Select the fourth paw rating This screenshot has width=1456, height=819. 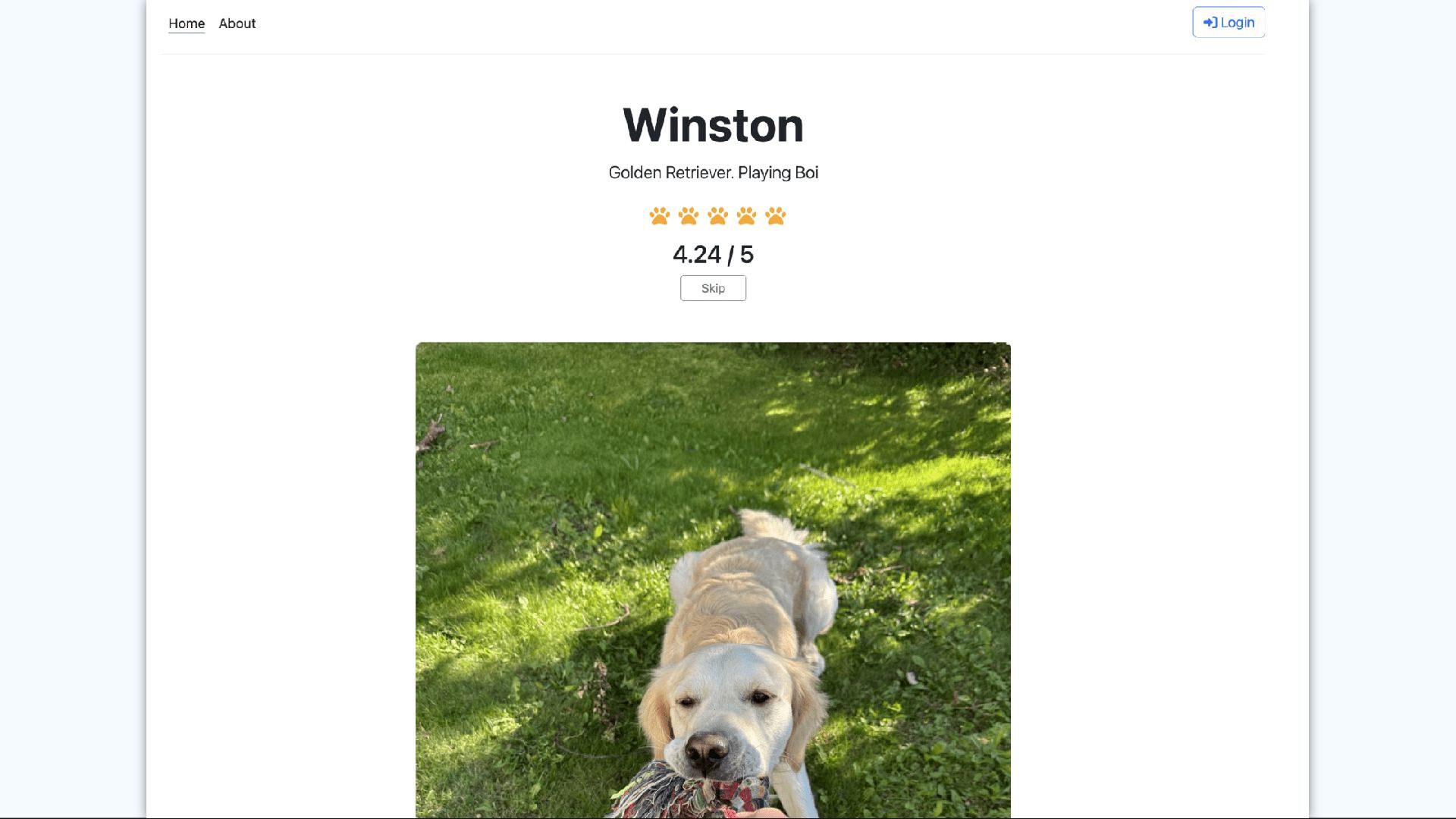[x=746, y=216]
